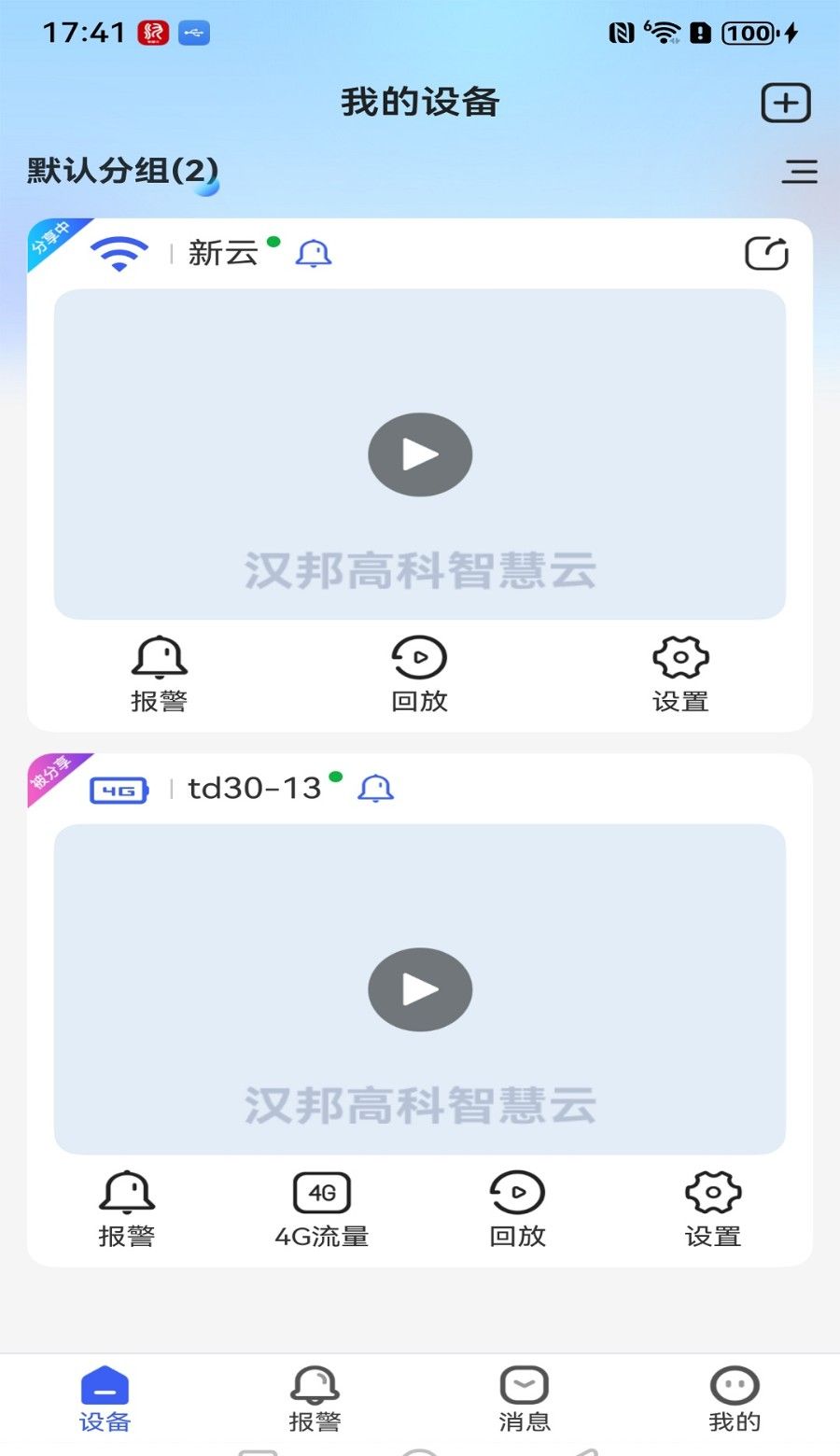Share the 新云 device

tap(766, 253)
